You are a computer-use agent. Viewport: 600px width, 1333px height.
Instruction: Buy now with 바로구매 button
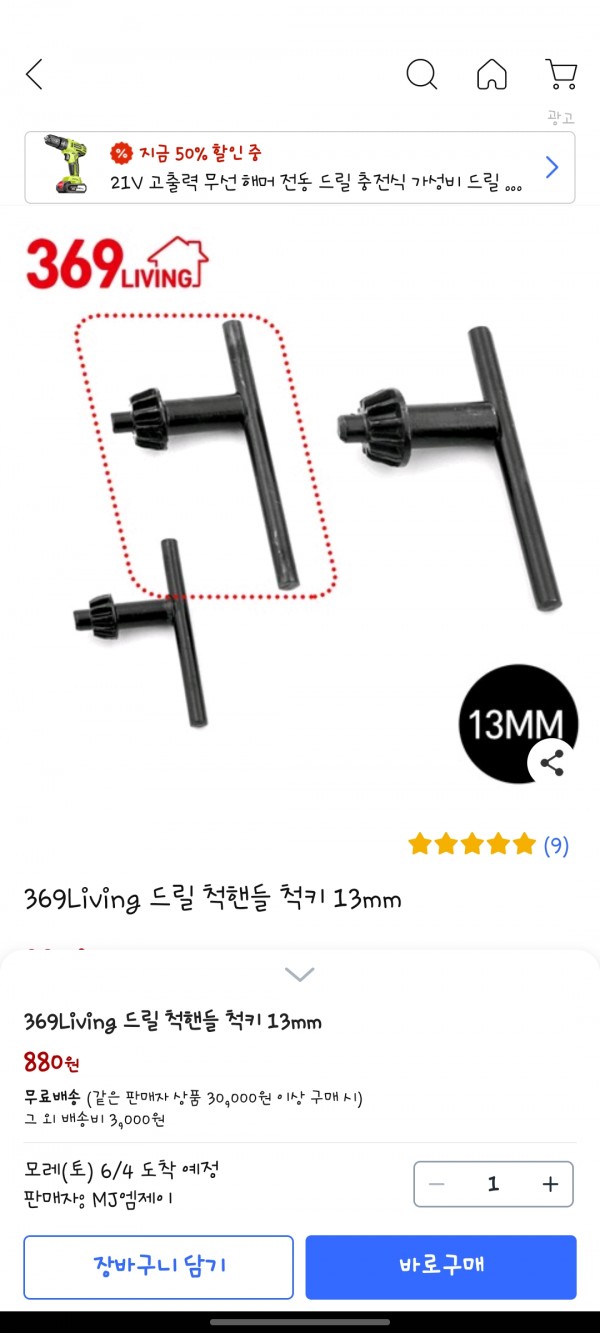point(441,1266)
